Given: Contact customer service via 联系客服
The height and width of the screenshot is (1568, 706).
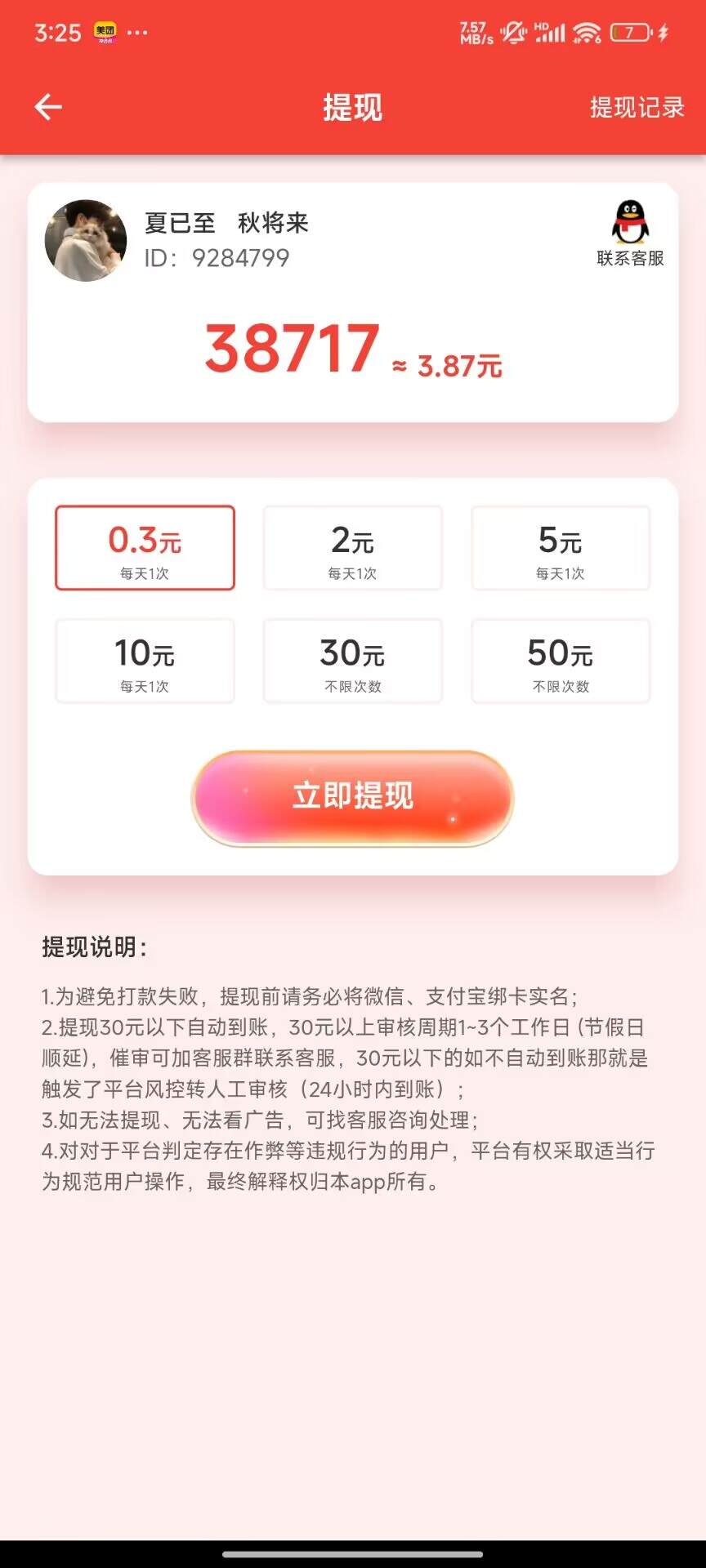Looking at the screenshot, I should pyautogui.click(x=630, y=234).
